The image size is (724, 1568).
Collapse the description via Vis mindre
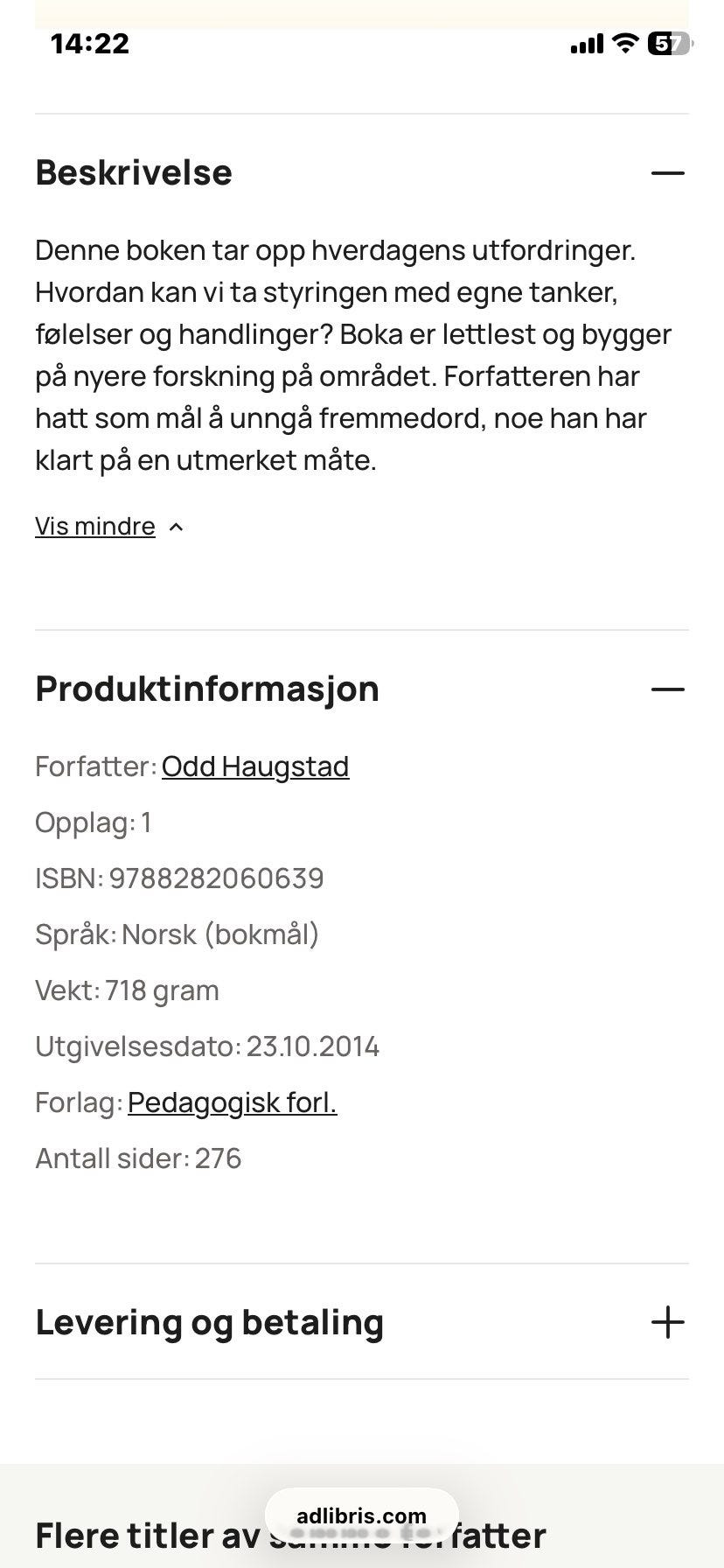click(96, 526)
